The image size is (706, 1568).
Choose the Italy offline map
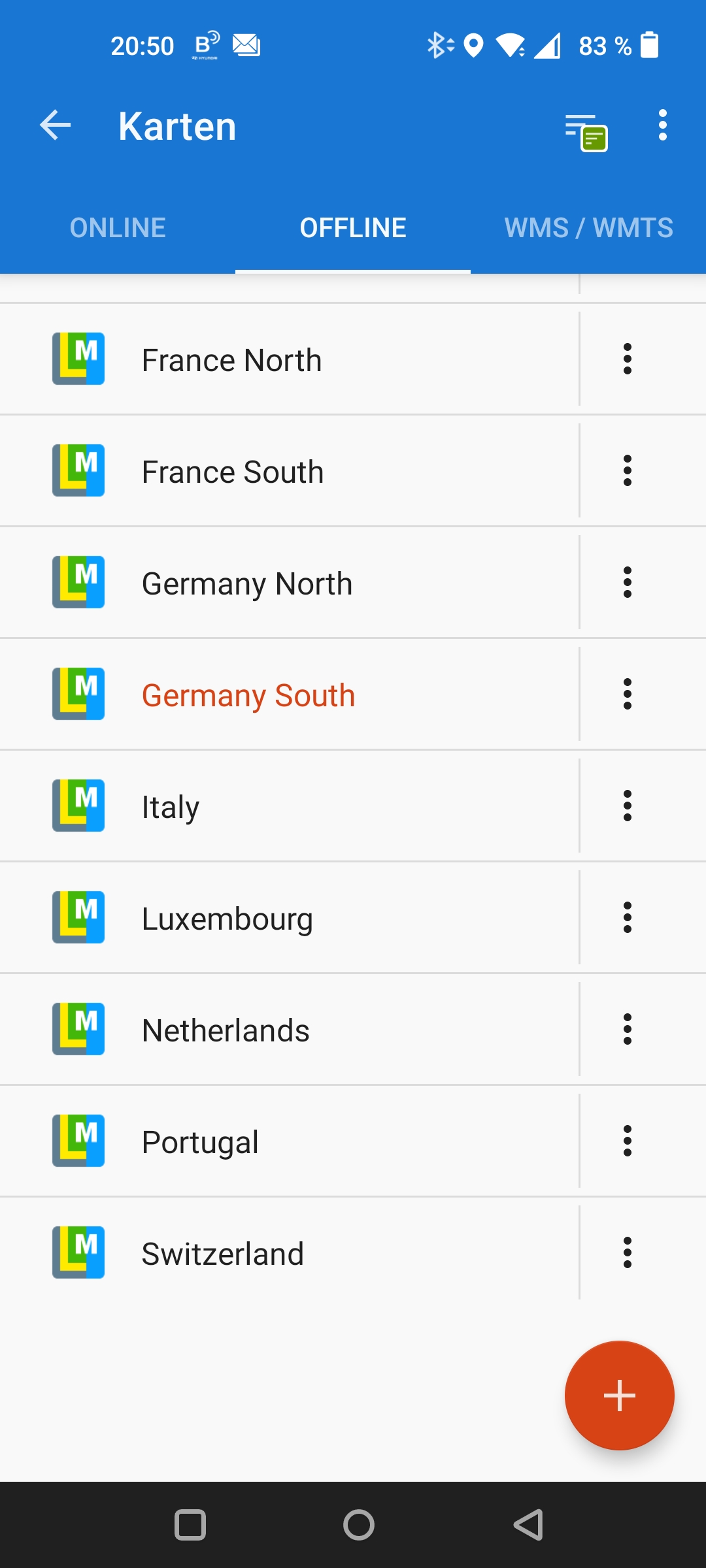[x=288, y=807]
